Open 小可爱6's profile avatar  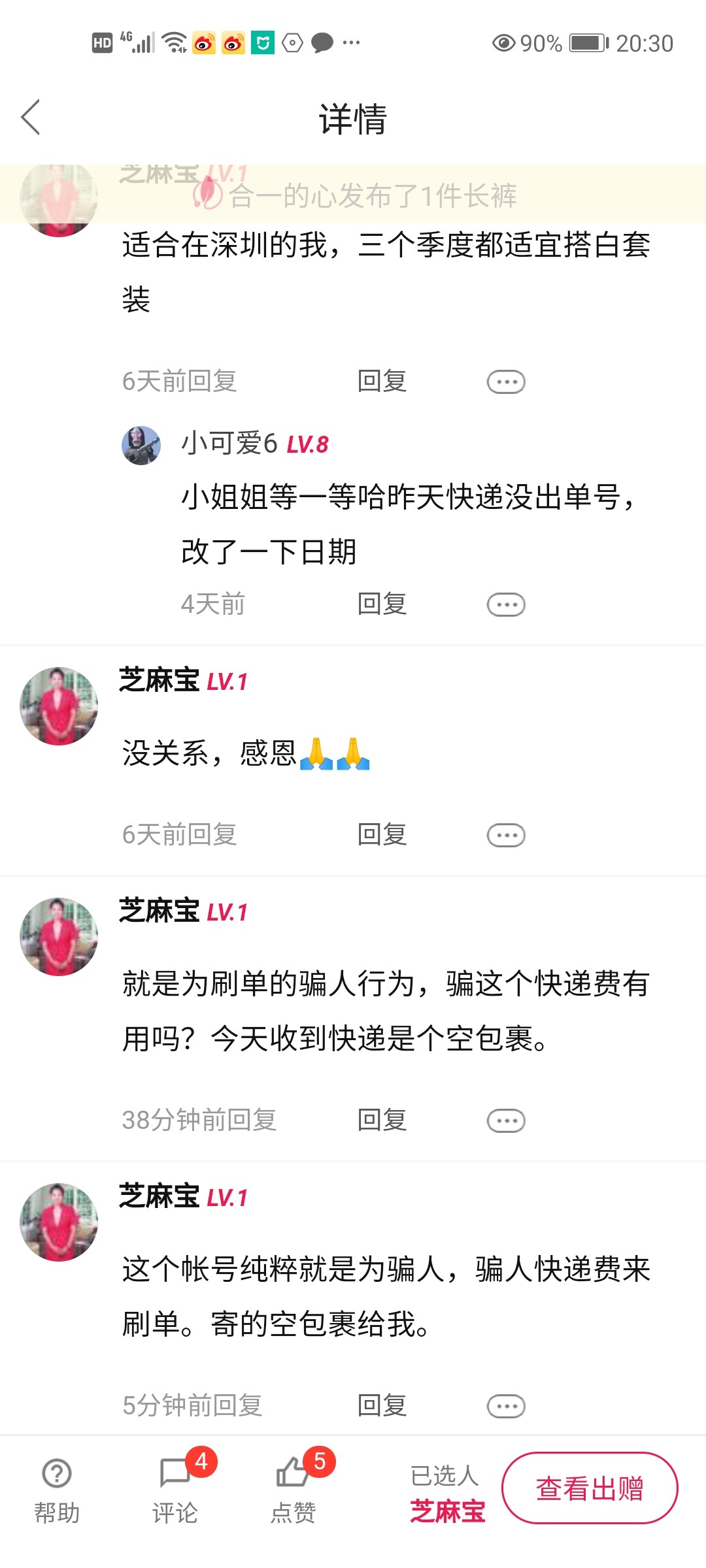[x=141, y=446]
